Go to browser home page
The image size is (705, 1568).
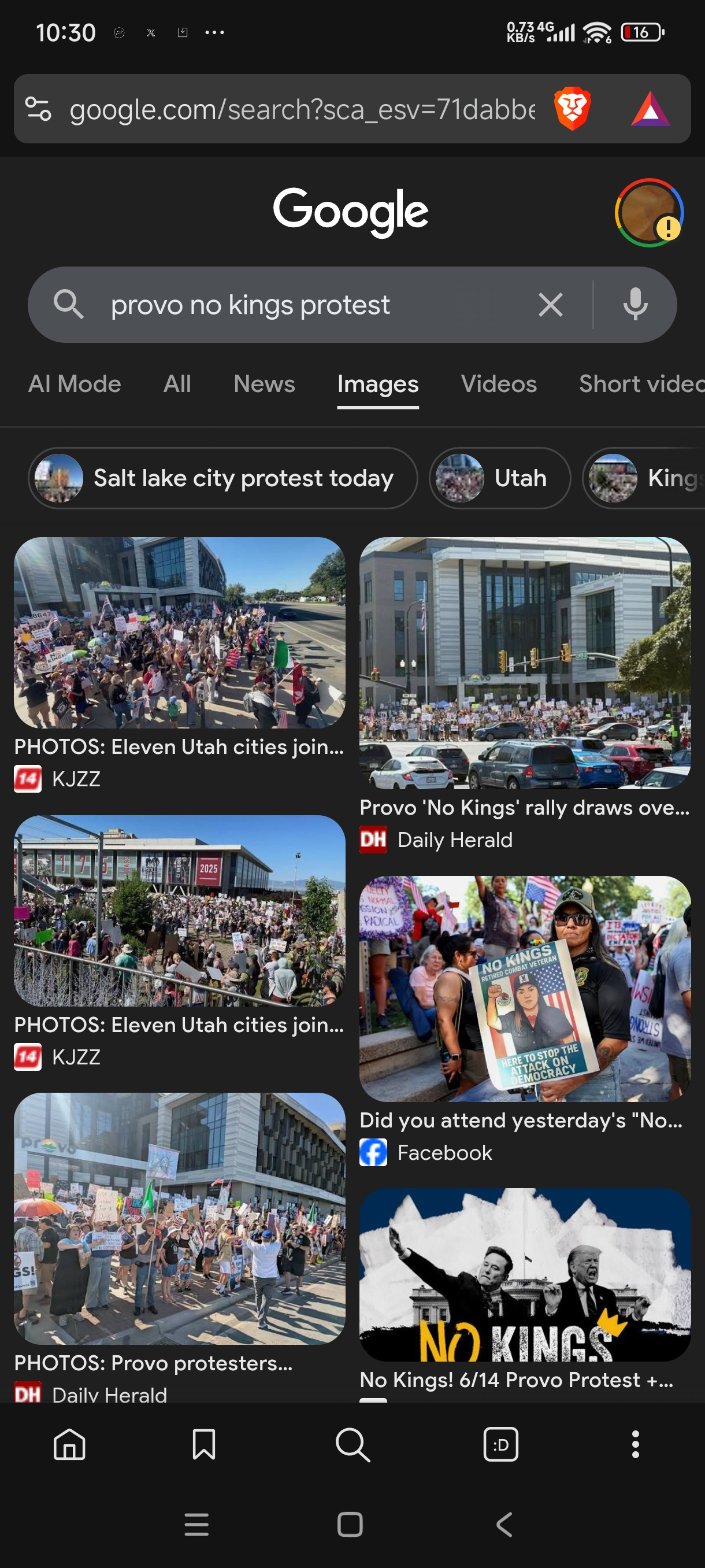point(69,1444)
